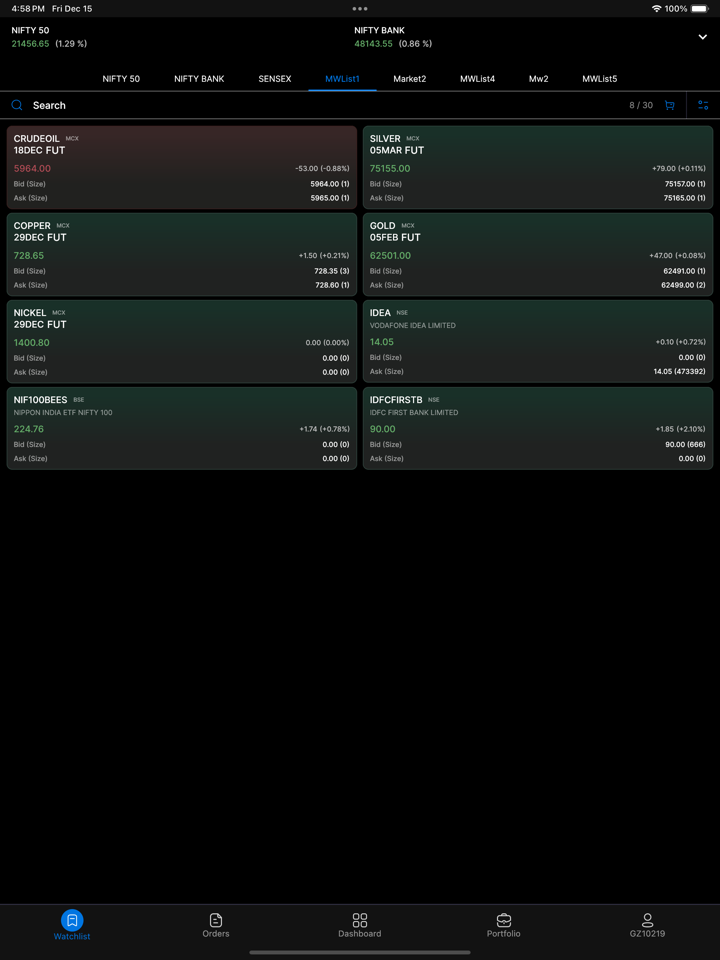The image size is (720, 960).
Task: Activate the search magnifier icon
Action: pos(16,105)
